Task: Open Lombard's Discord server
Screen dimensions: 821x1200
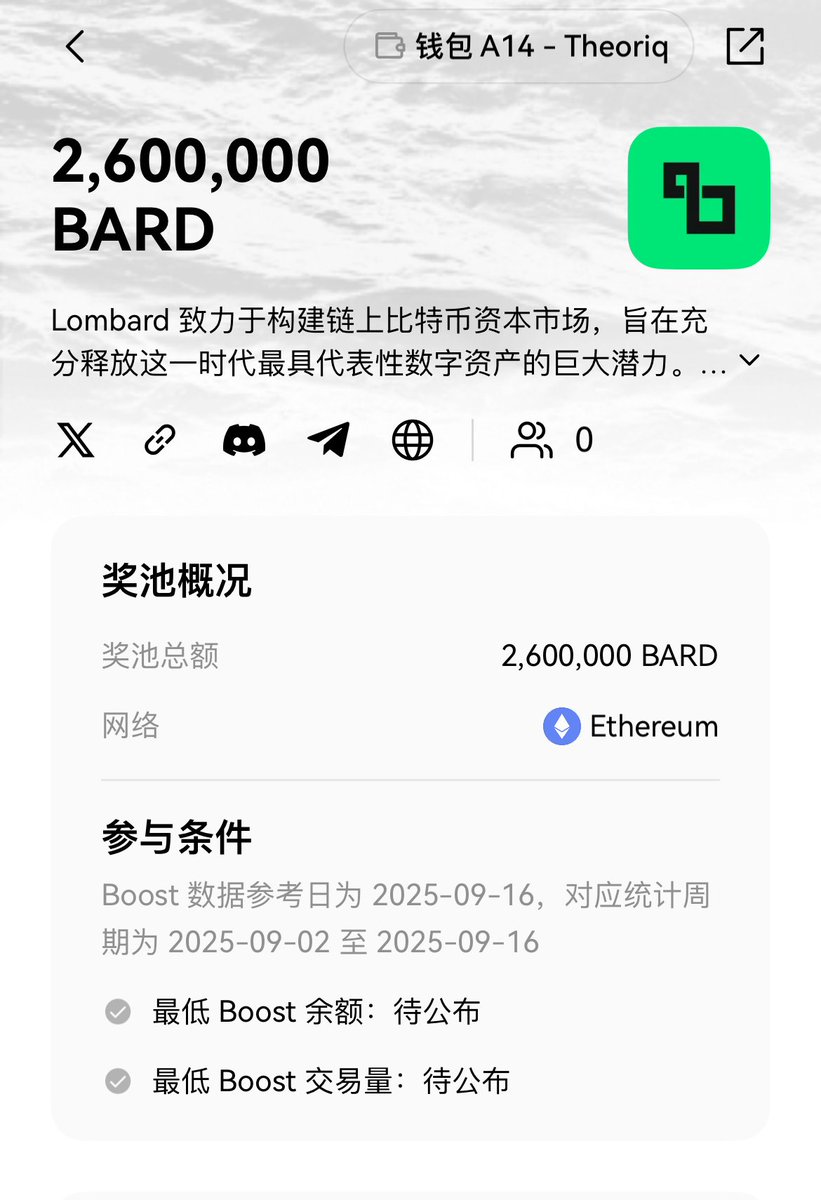Action: tap(244, 440)
